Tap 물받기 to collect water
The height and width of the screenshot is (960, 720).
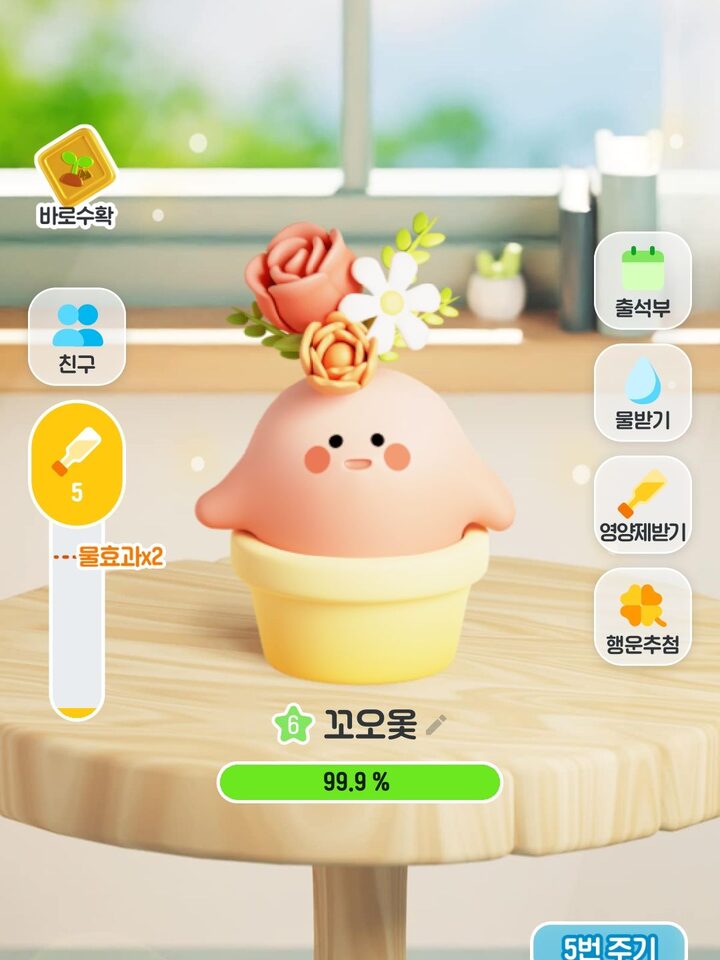click(x=643, y=392)
